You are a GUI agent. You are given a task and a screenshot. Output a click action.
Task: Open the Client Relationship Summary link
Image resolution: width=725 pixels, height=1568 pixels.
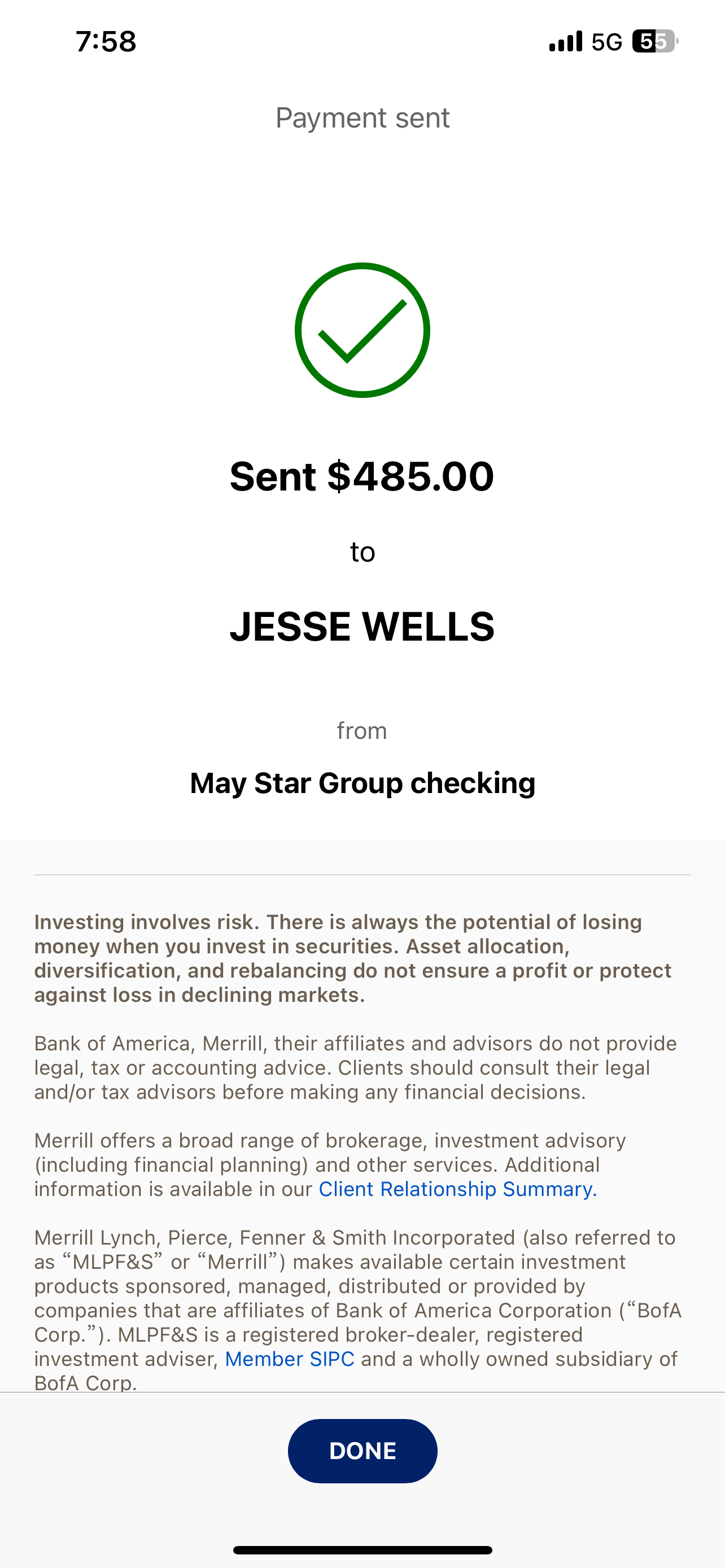457,1189
